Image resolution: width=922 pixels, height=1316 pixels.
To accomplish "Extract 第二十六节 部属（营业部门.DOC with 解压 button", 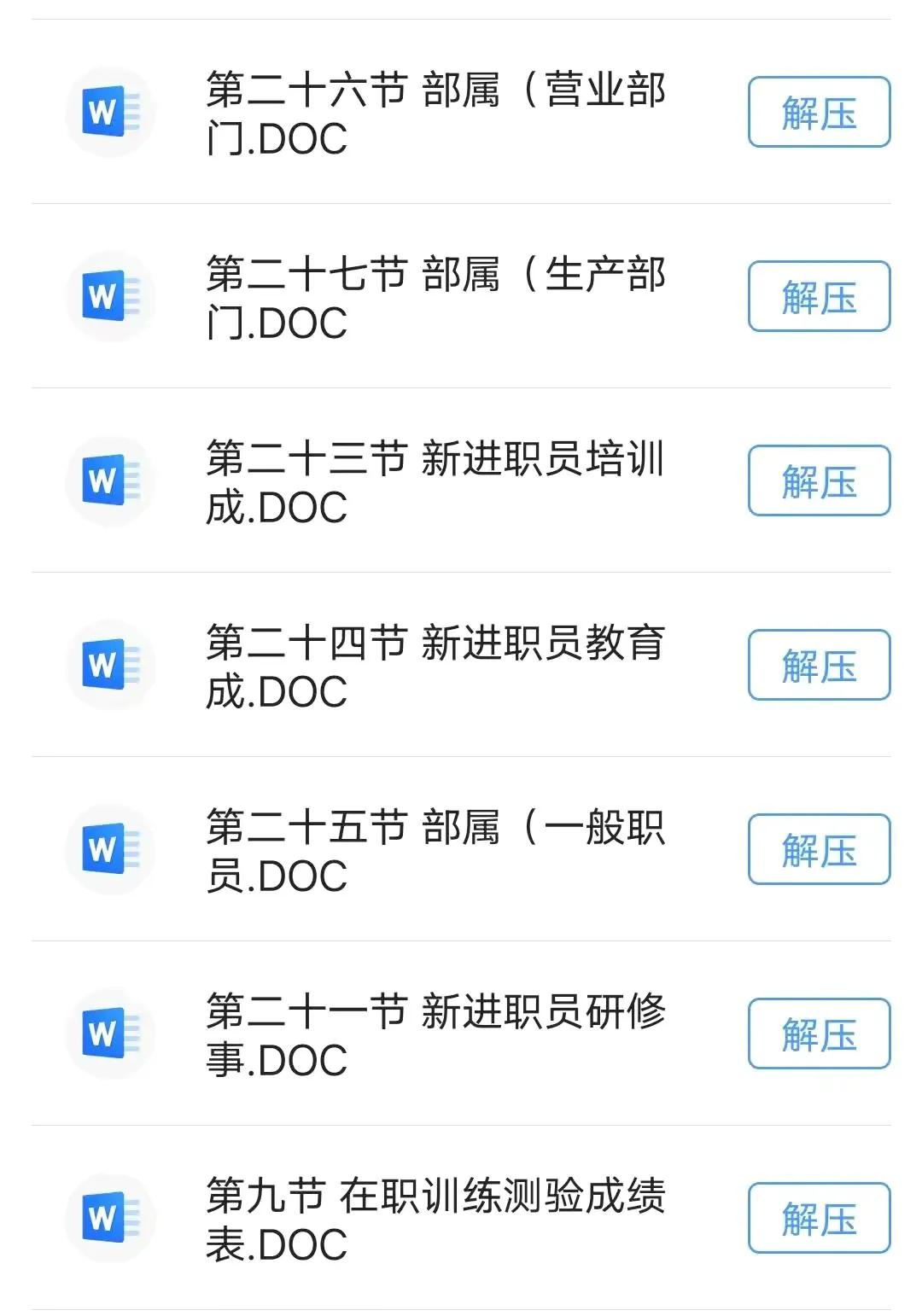I will [x=817, y=111].
